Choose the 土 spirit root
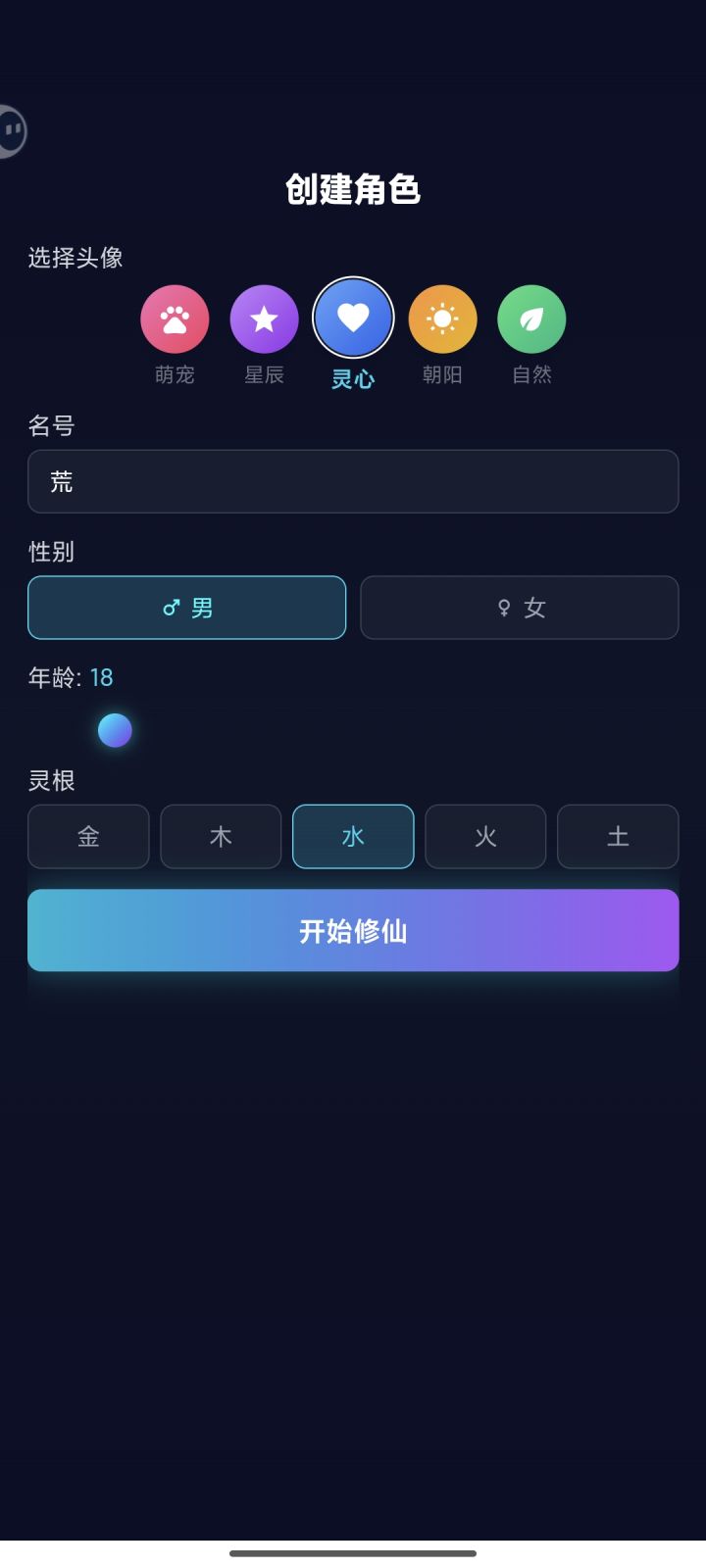The width and height of the screenshot is (706, 1568). 618,836
